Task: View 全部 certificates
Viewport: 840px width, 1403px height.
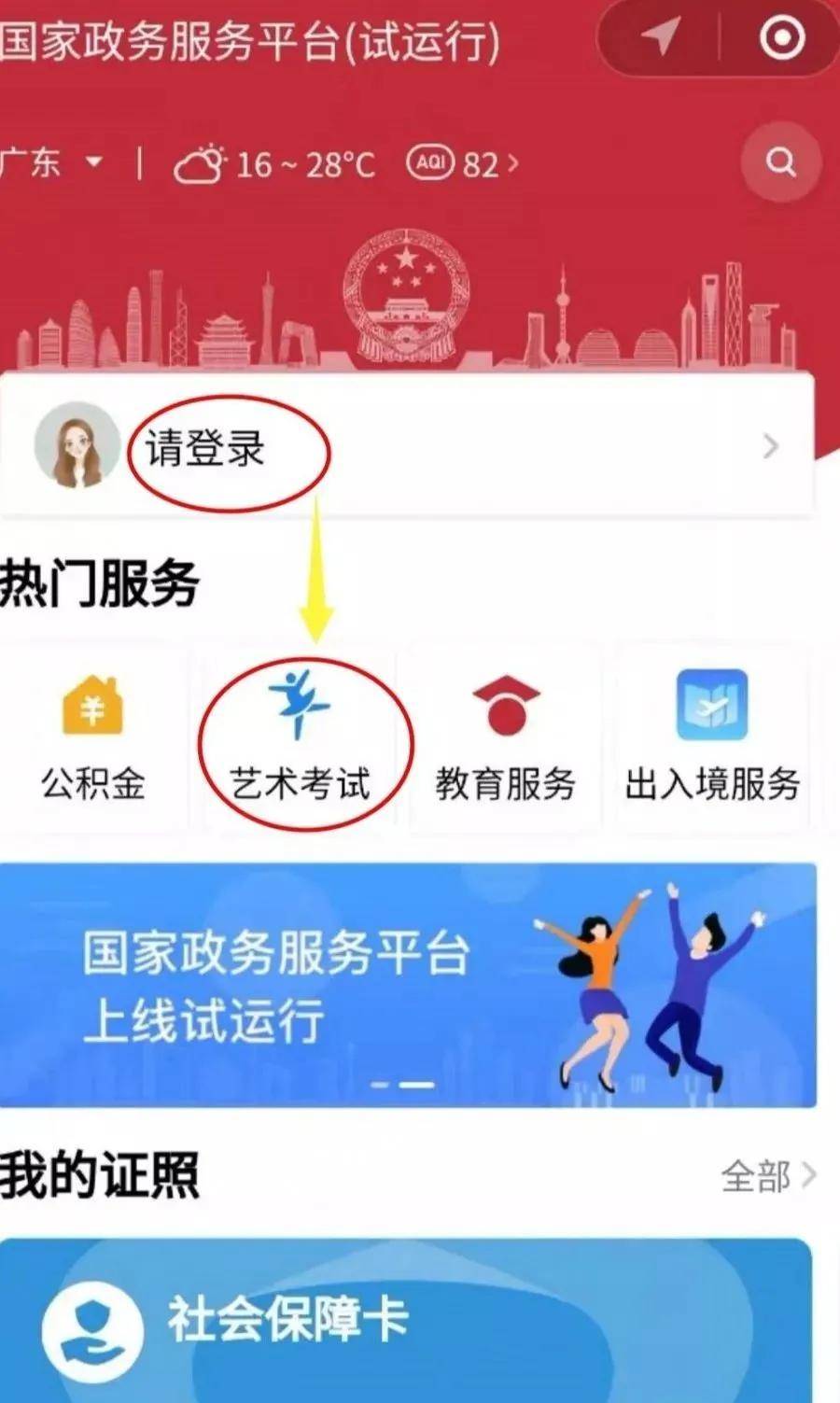Action: point(767,1176)
